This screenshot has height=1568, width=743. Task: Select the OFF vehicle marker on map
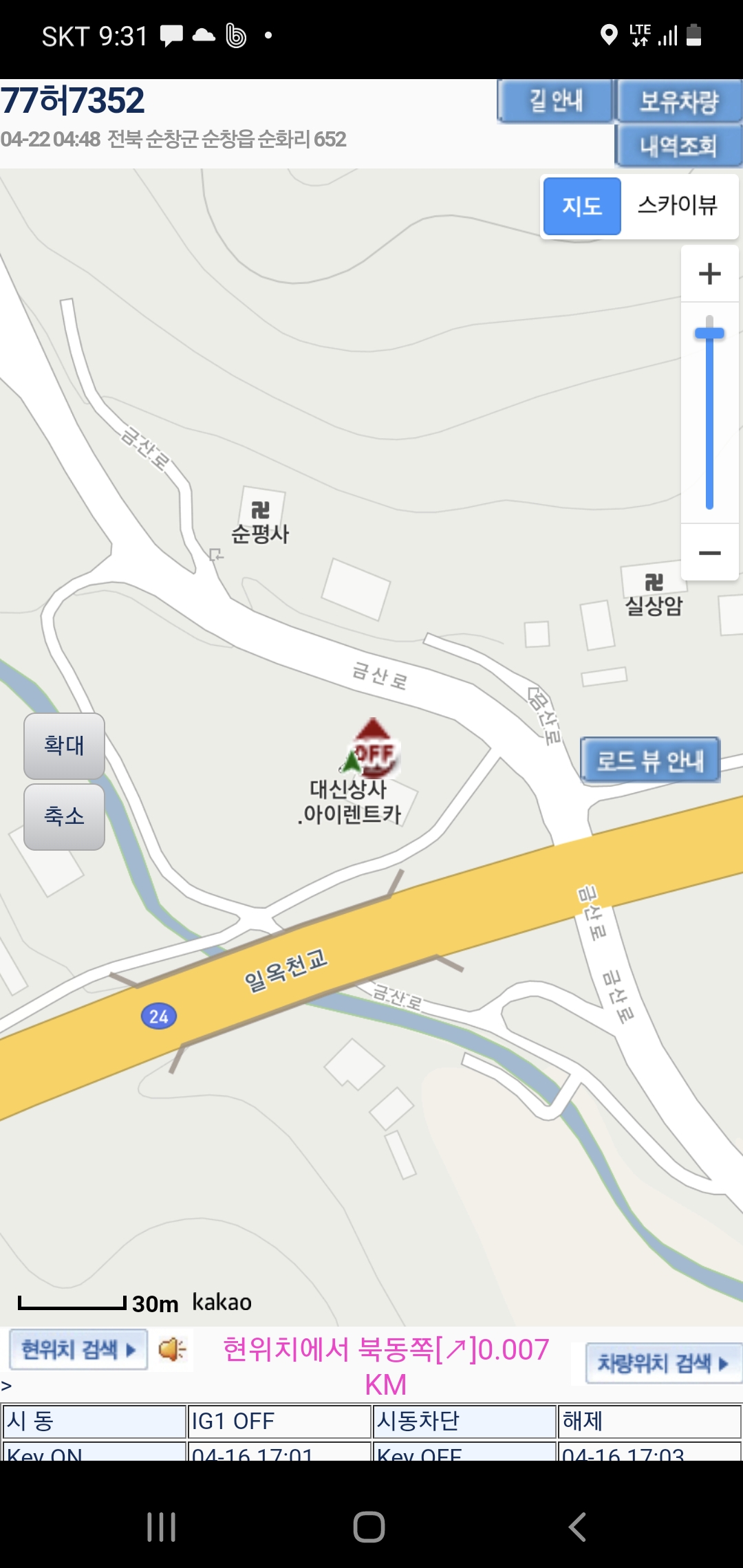[372, 748]
